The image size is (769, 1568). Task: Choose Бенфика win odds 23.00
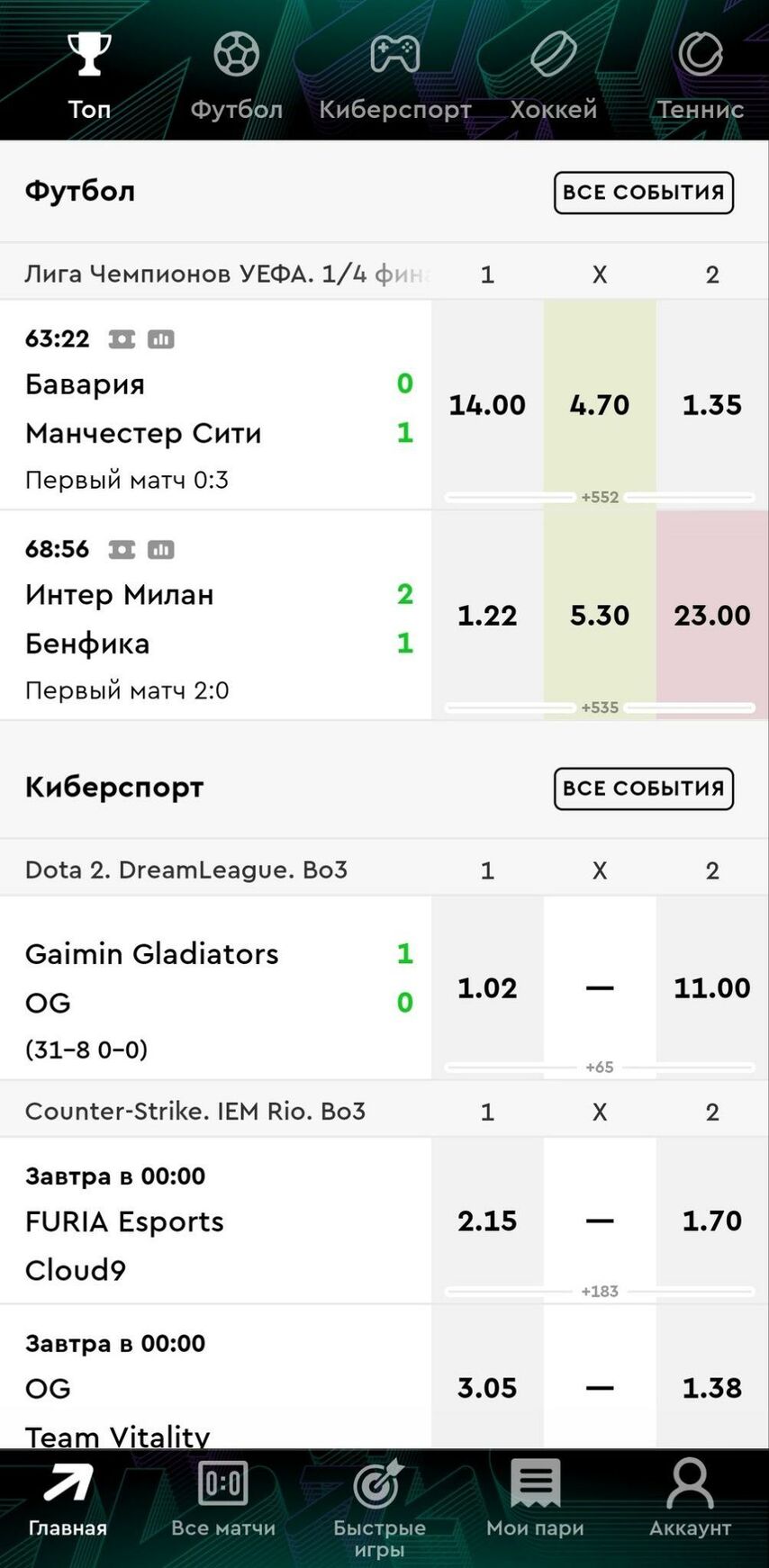pos(712,616)
